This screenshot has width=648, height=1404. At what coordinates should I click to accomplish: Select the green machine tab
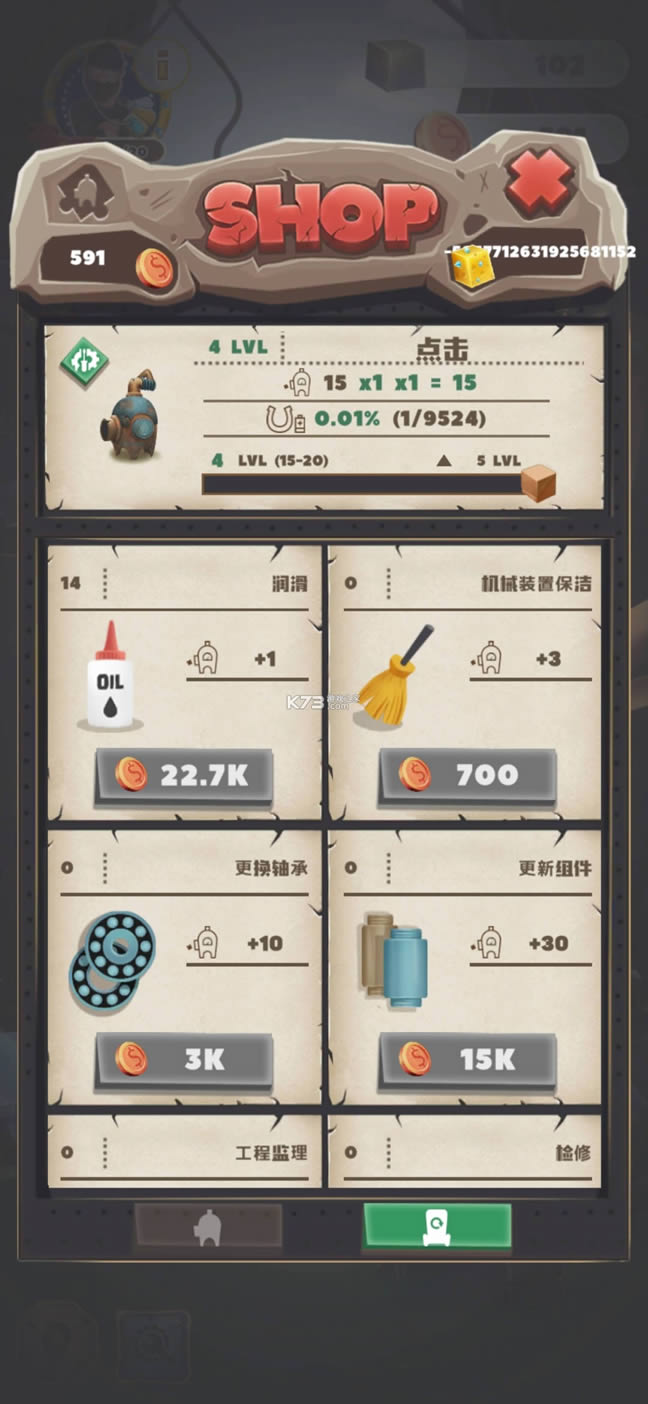[437, 1226]
